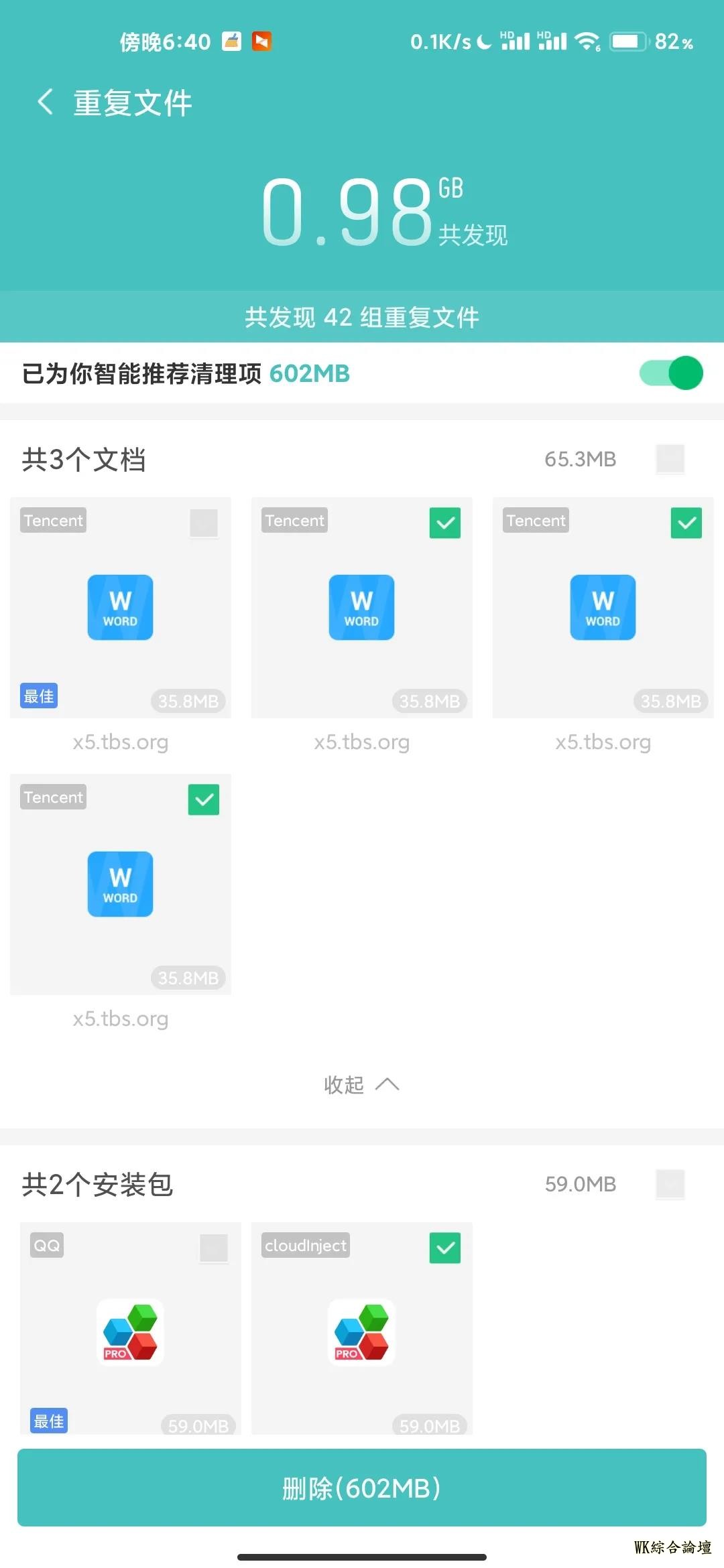Select all files in the 共3个文档 group
The width and height of the screenshot is (724, 1568).
[670, 459]
